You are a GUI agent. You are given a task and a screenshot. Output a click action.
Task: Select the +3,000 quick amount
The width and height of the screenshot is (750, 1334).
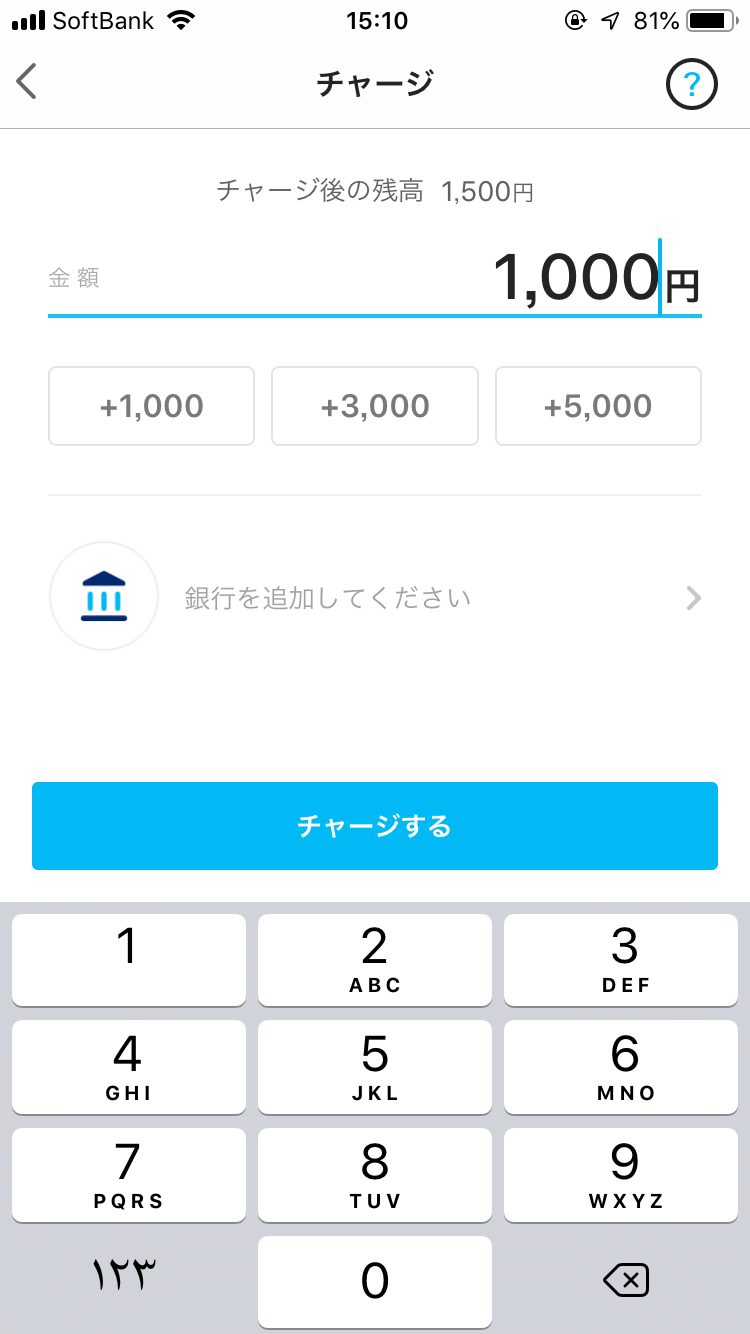[375, 406]
